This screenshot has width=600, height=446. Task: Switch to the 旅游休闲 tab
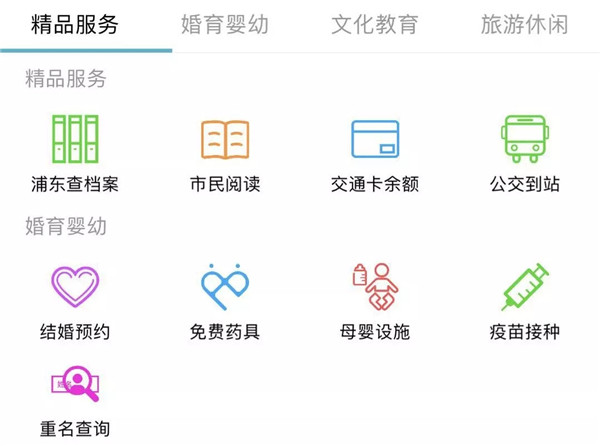pyautogui.click(x=525, y=24)
